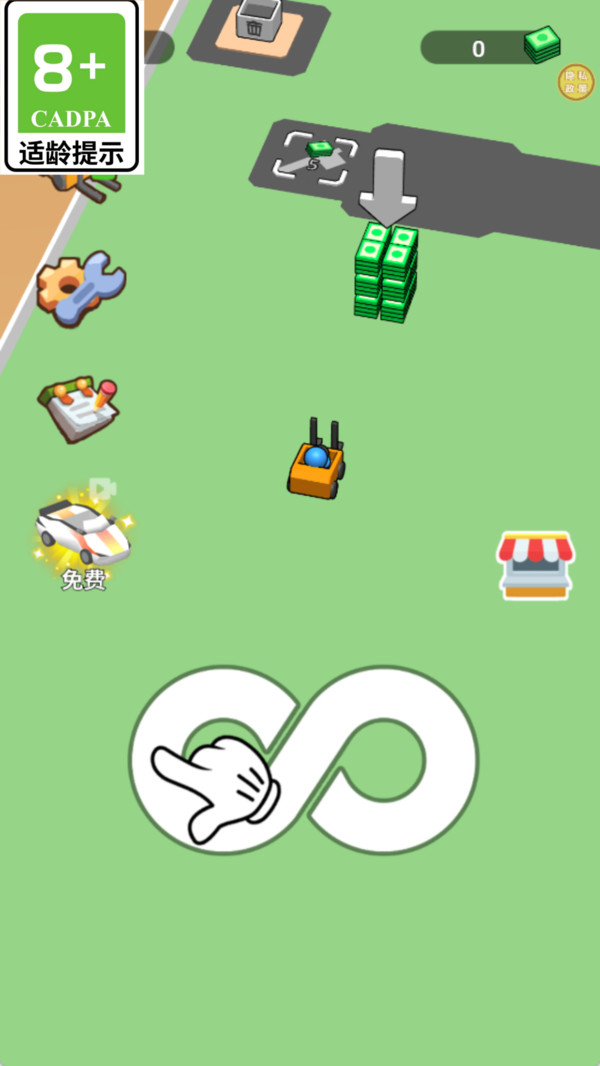
Task: Claim the free car video reward
Action: tap(84, 535)
